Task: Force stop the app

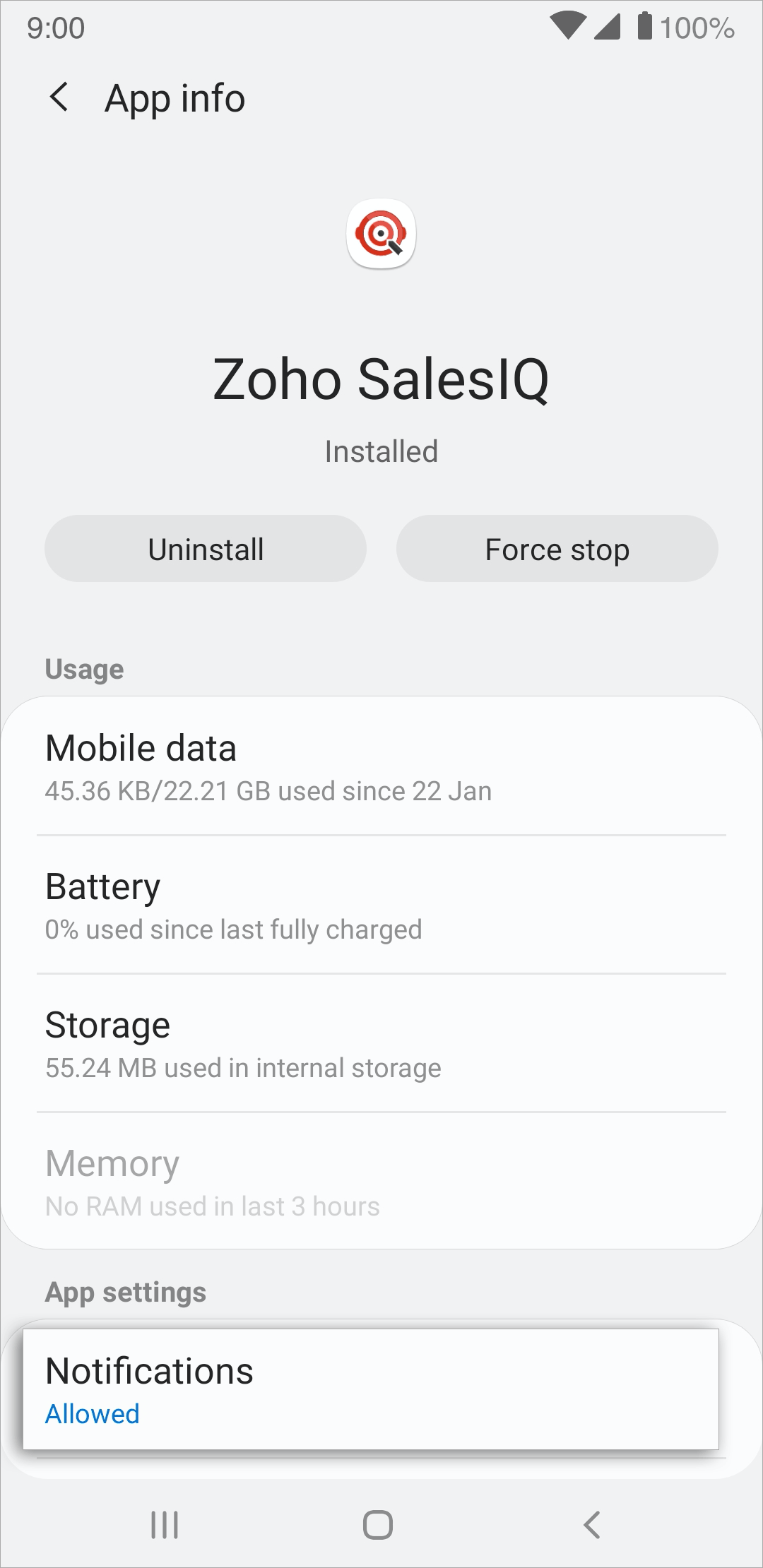Action: [557, 549]
